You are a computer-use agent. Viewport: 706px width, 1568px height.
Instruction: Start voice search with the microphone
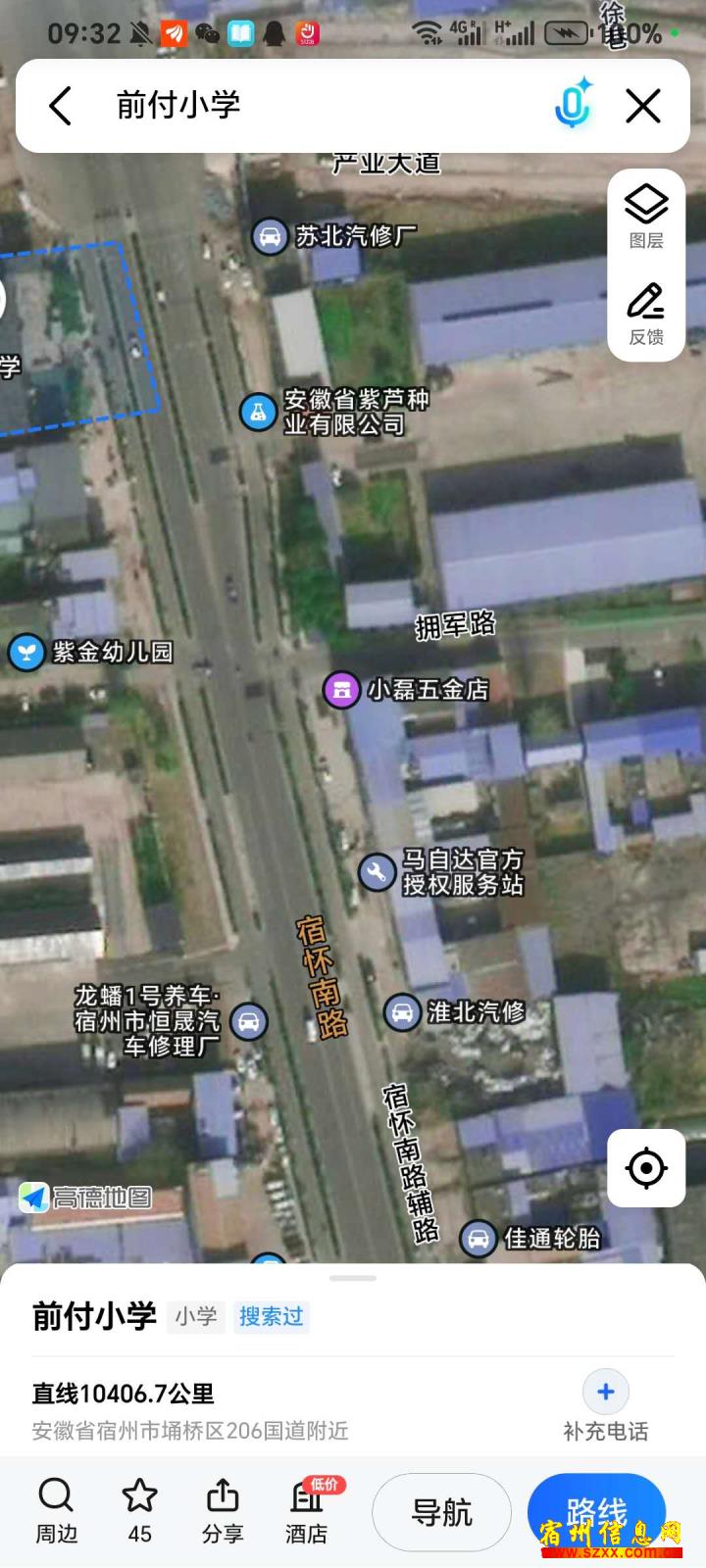(x=573, y=104)
